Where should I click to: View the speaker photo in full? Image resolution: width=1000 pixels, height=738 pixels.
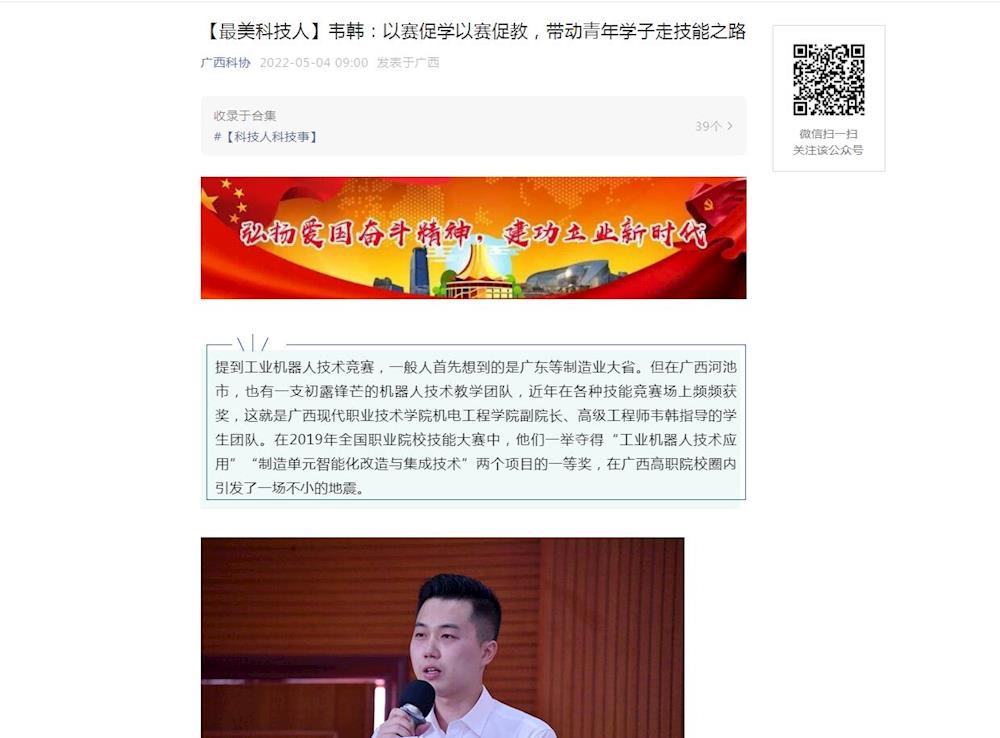442,637
